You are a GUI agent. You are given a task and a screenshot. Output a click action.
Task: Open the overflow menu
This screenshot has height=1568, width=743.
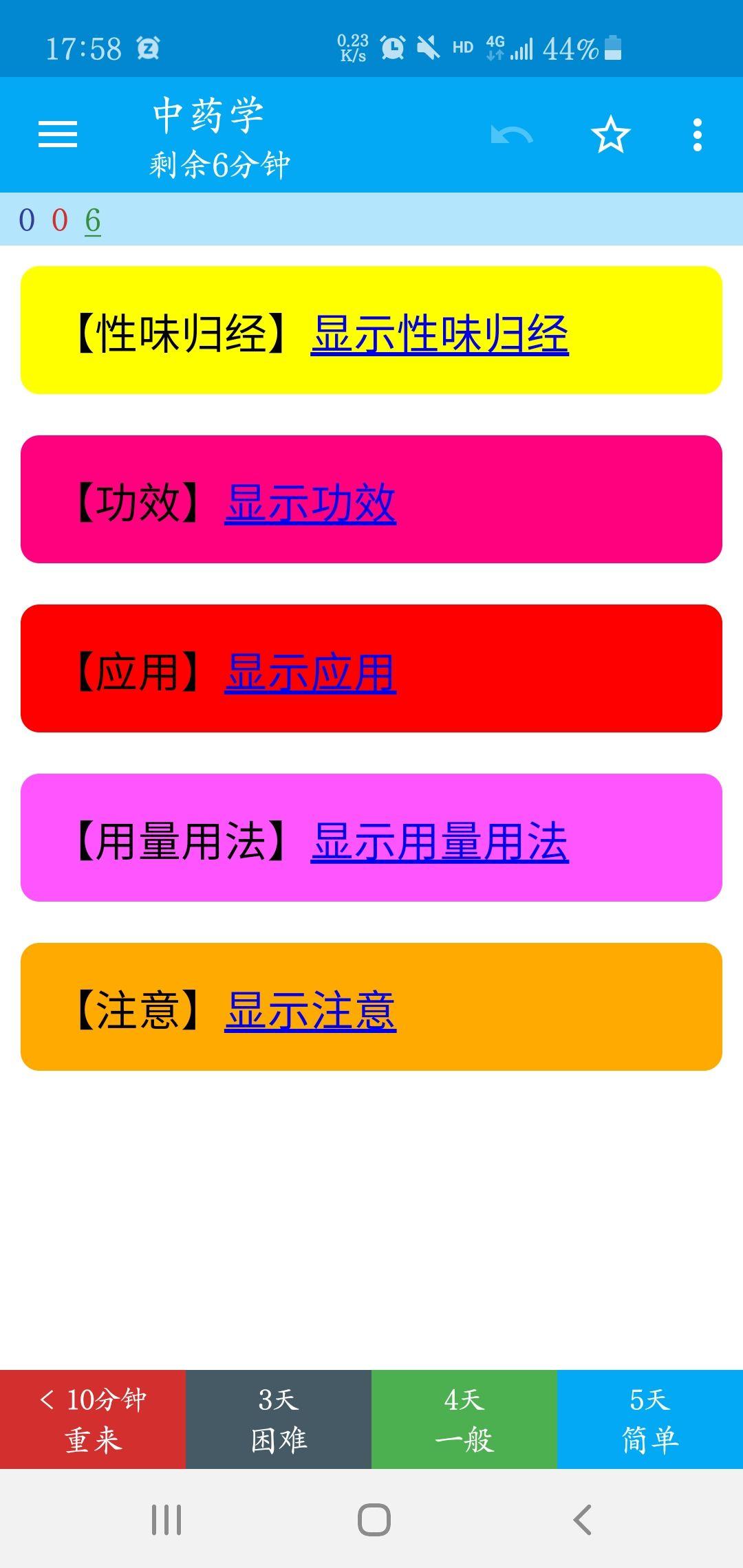click(x=697, y=135)
